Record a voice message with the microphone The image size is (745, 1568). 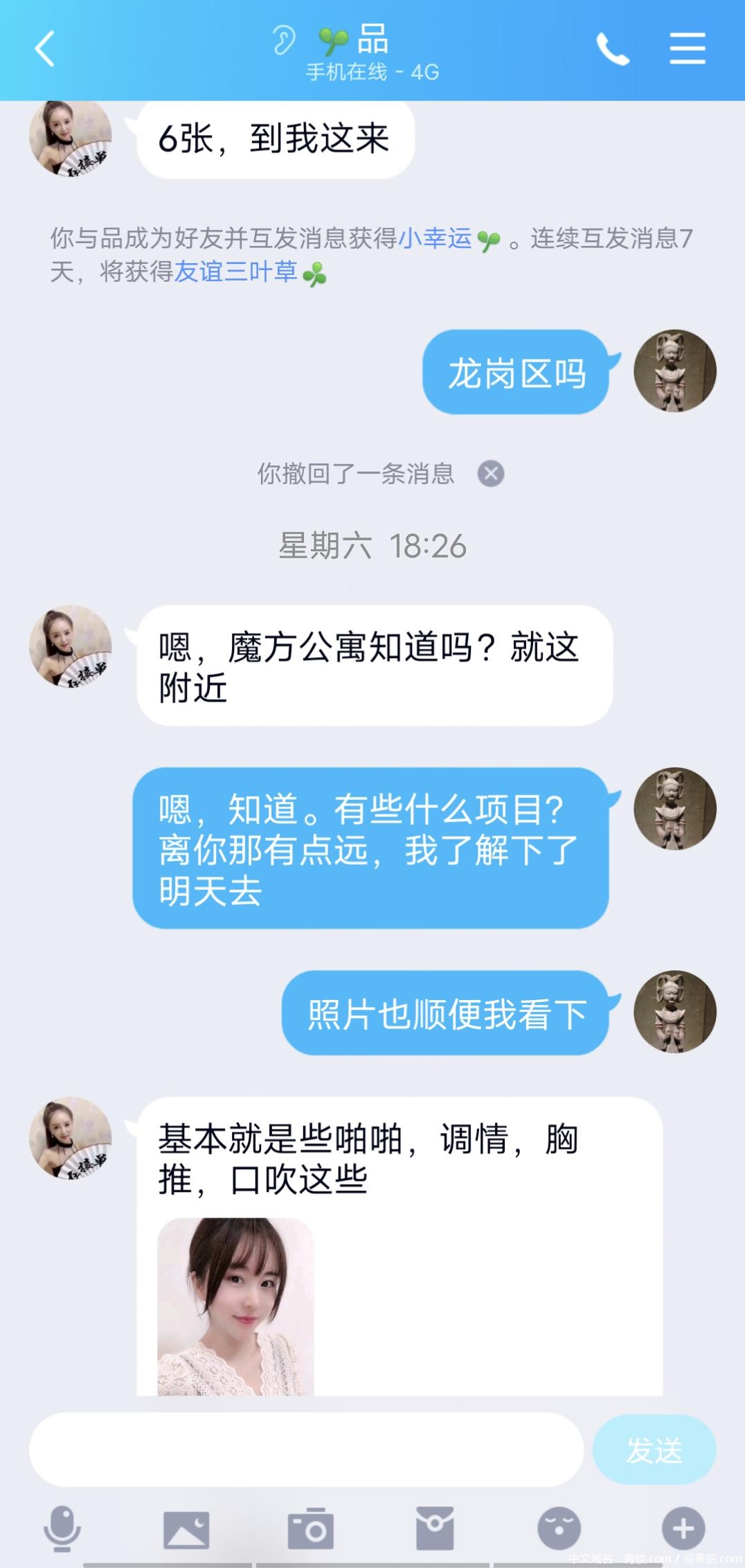[x=62, y=1529]
